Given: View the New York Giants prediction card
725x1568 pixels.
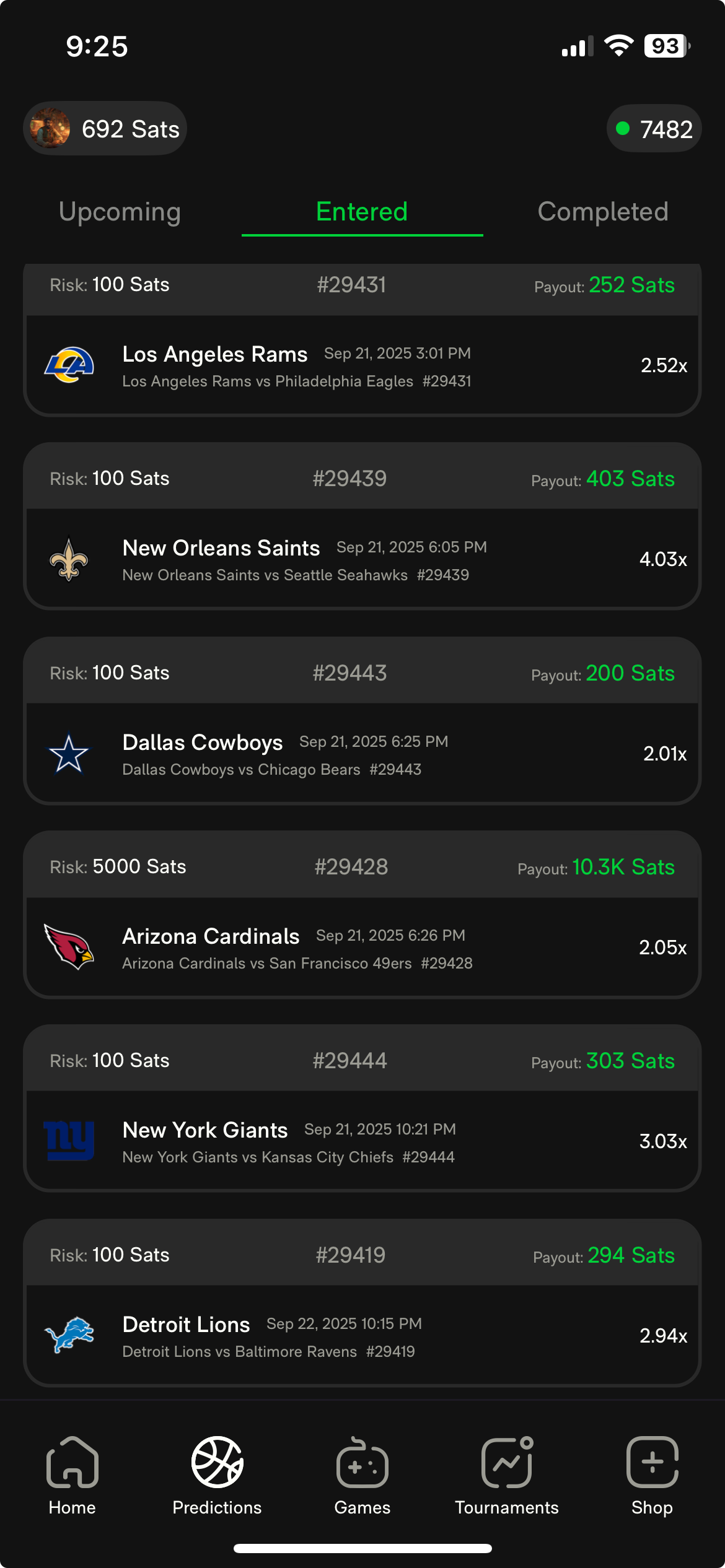Looking at the screenshot, I should pos(362,1108).
